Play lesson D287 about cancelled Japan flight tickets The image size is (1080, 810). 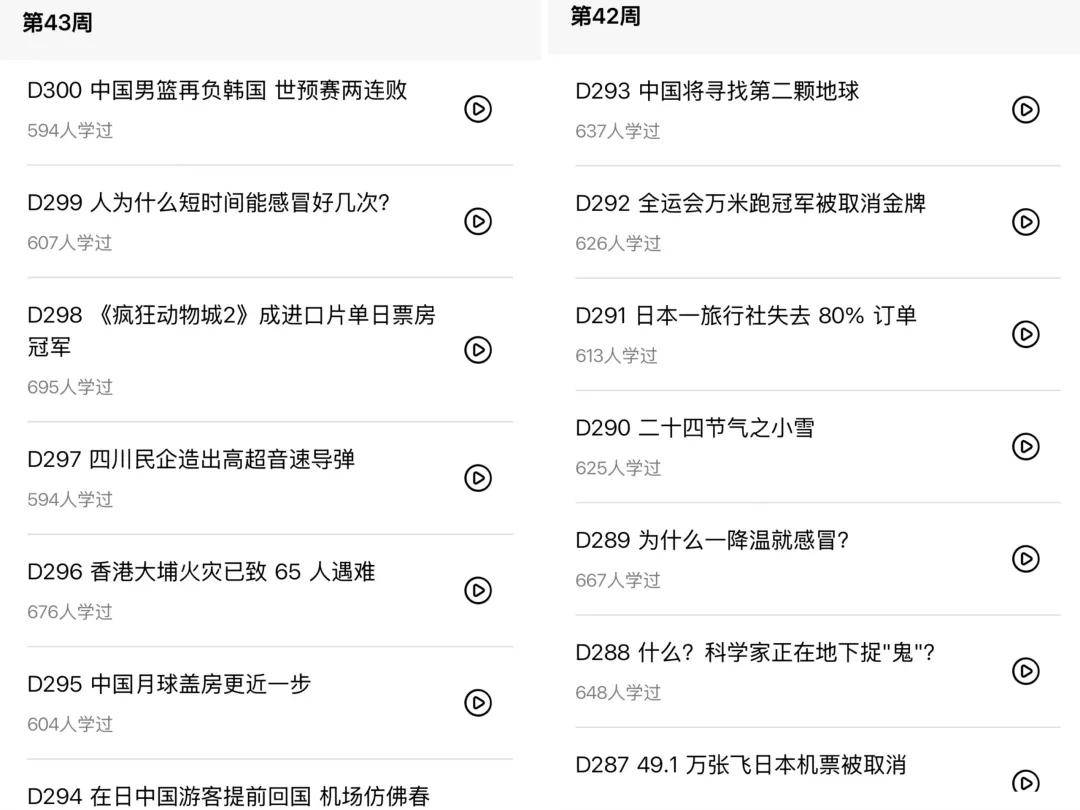1026,782
